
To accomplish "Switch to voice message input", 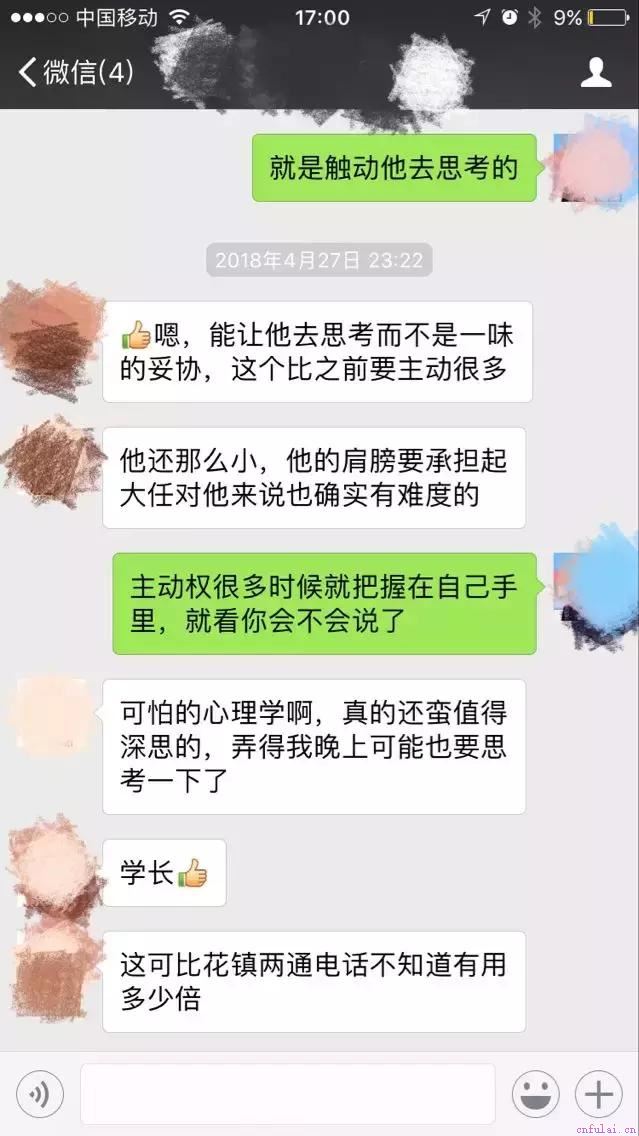I will [40, 1094].
